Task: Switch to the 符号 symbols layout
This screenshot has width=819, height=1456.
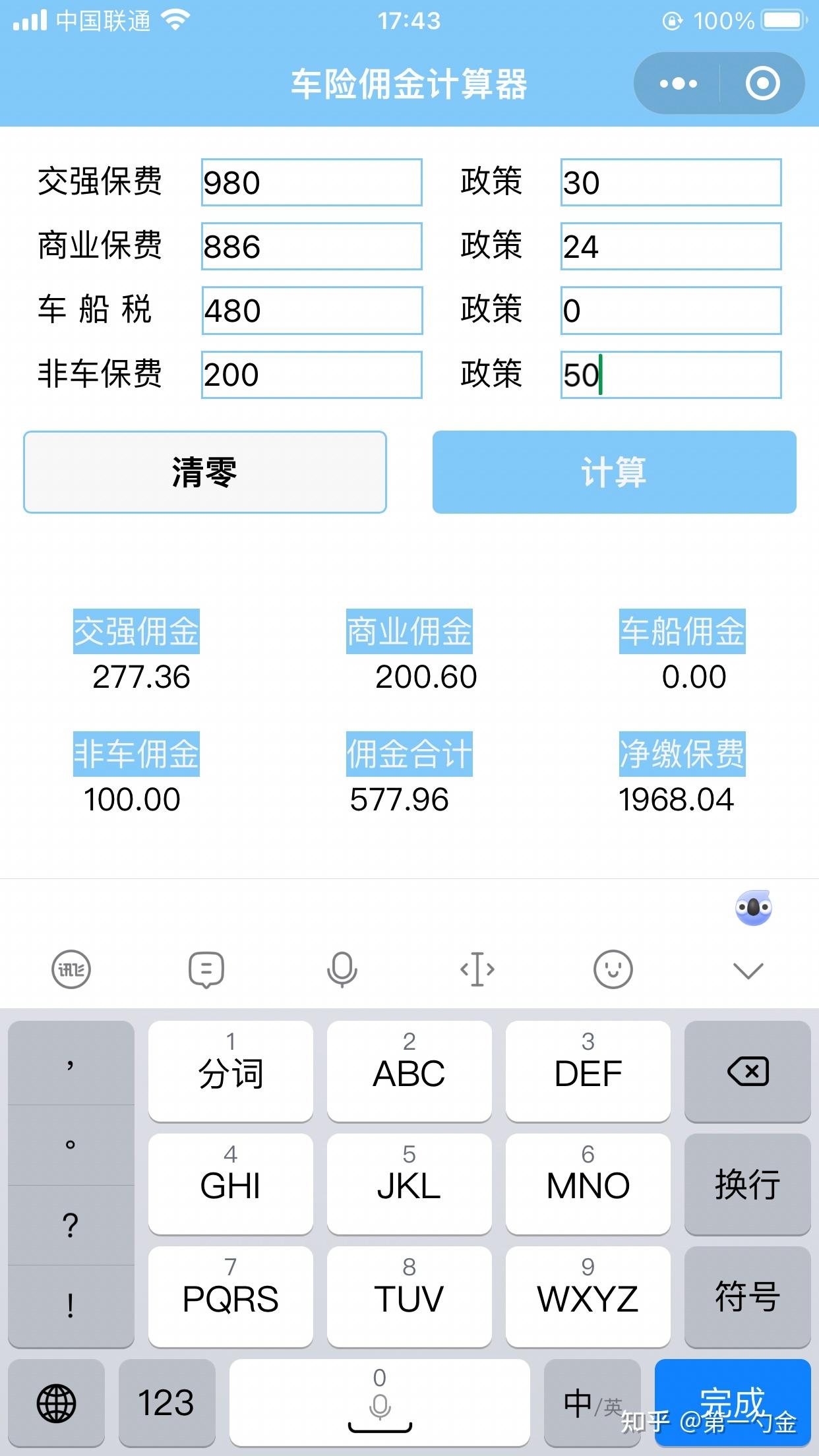Action: [x=747, y=1298]
